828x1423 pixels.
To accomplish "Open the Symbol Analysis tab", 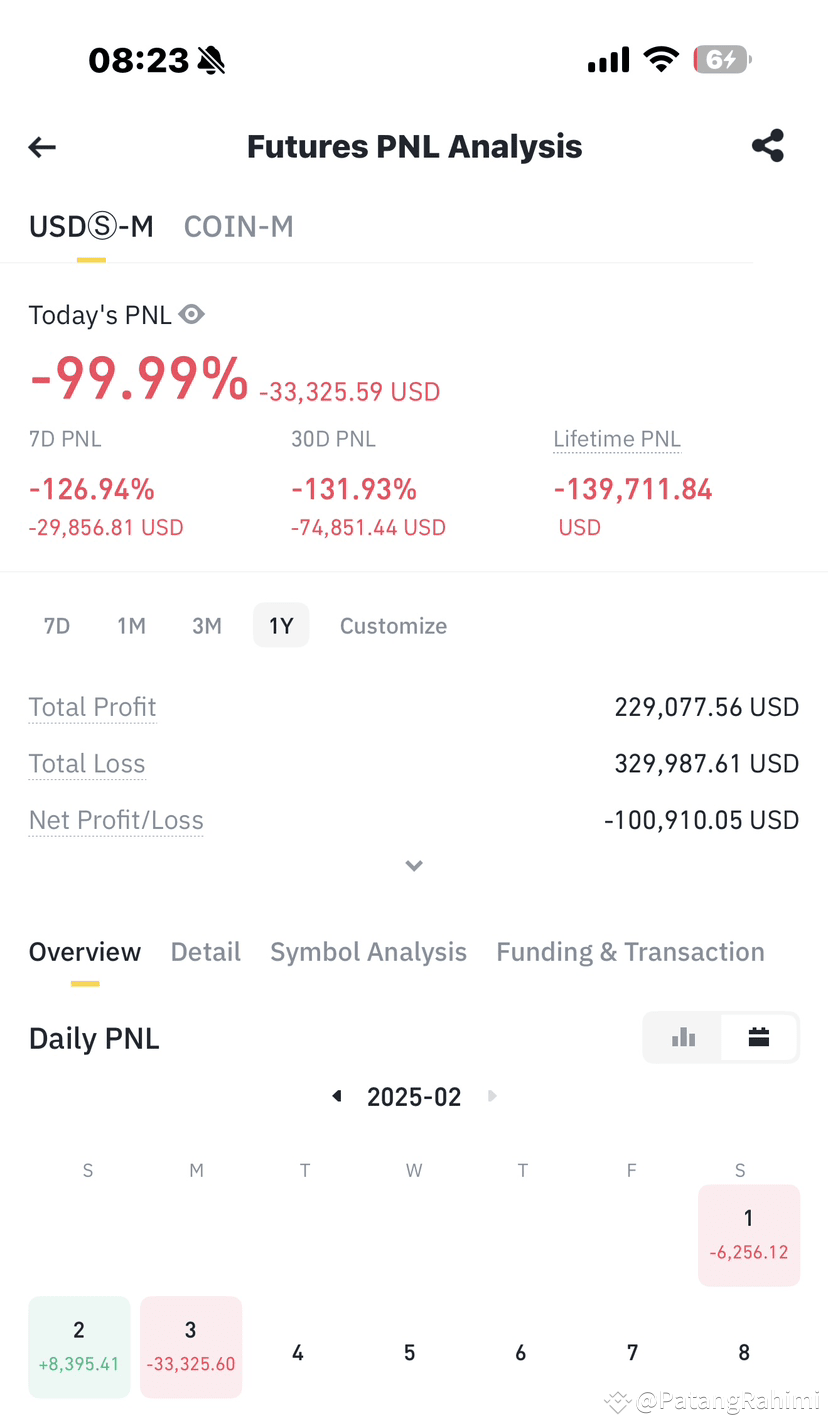I will coord(368,952).
